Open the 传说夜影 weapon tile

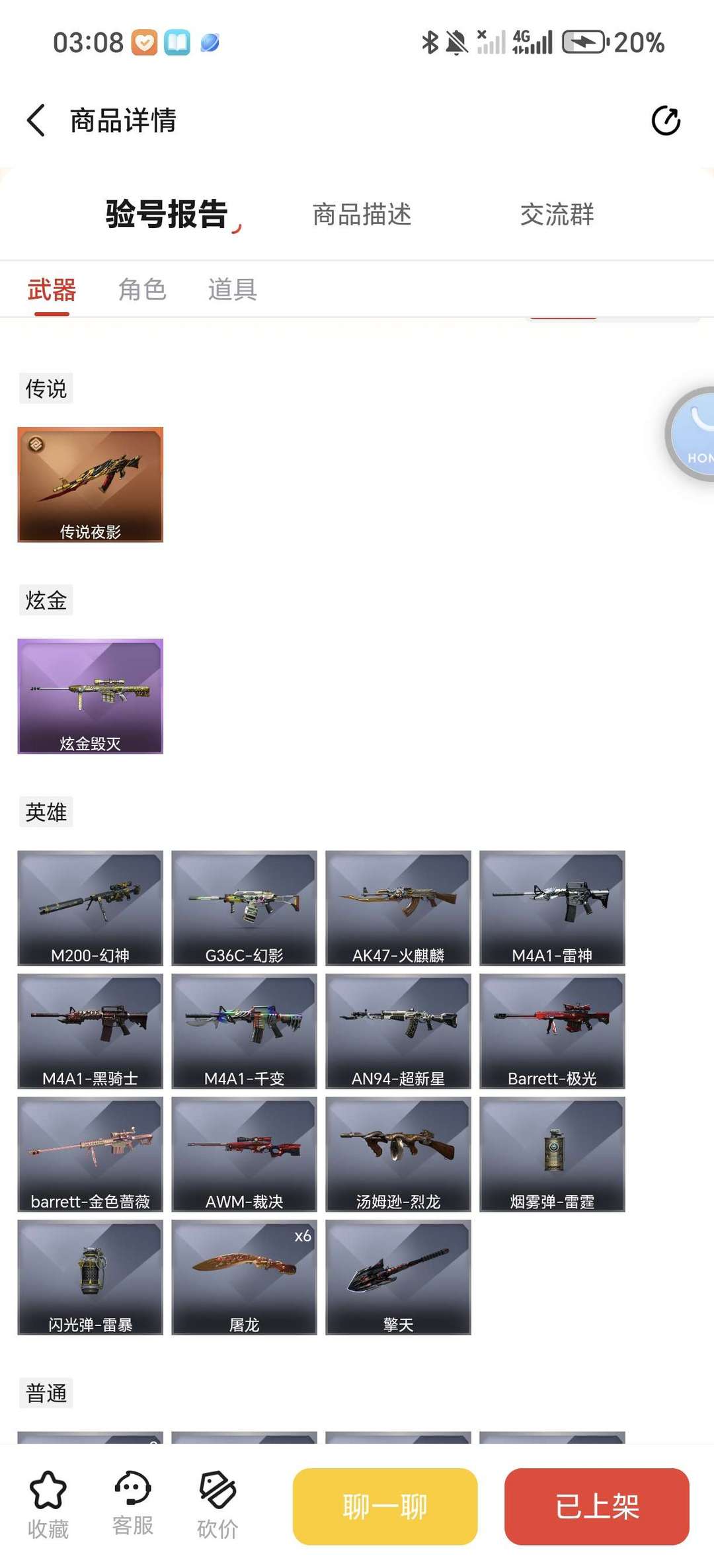91,485
